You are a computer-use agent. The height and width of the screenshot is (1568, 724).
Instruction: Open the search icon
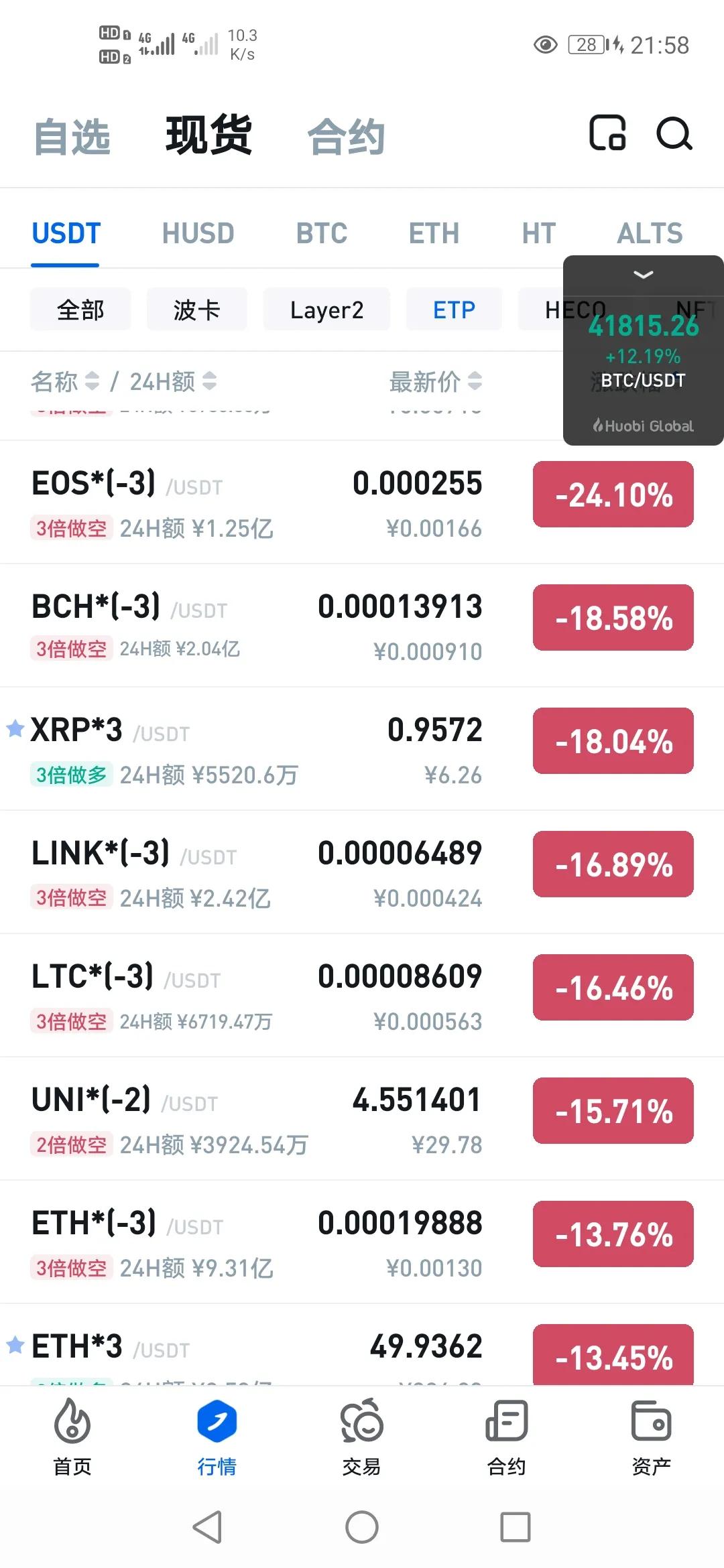tap(674, 133)
